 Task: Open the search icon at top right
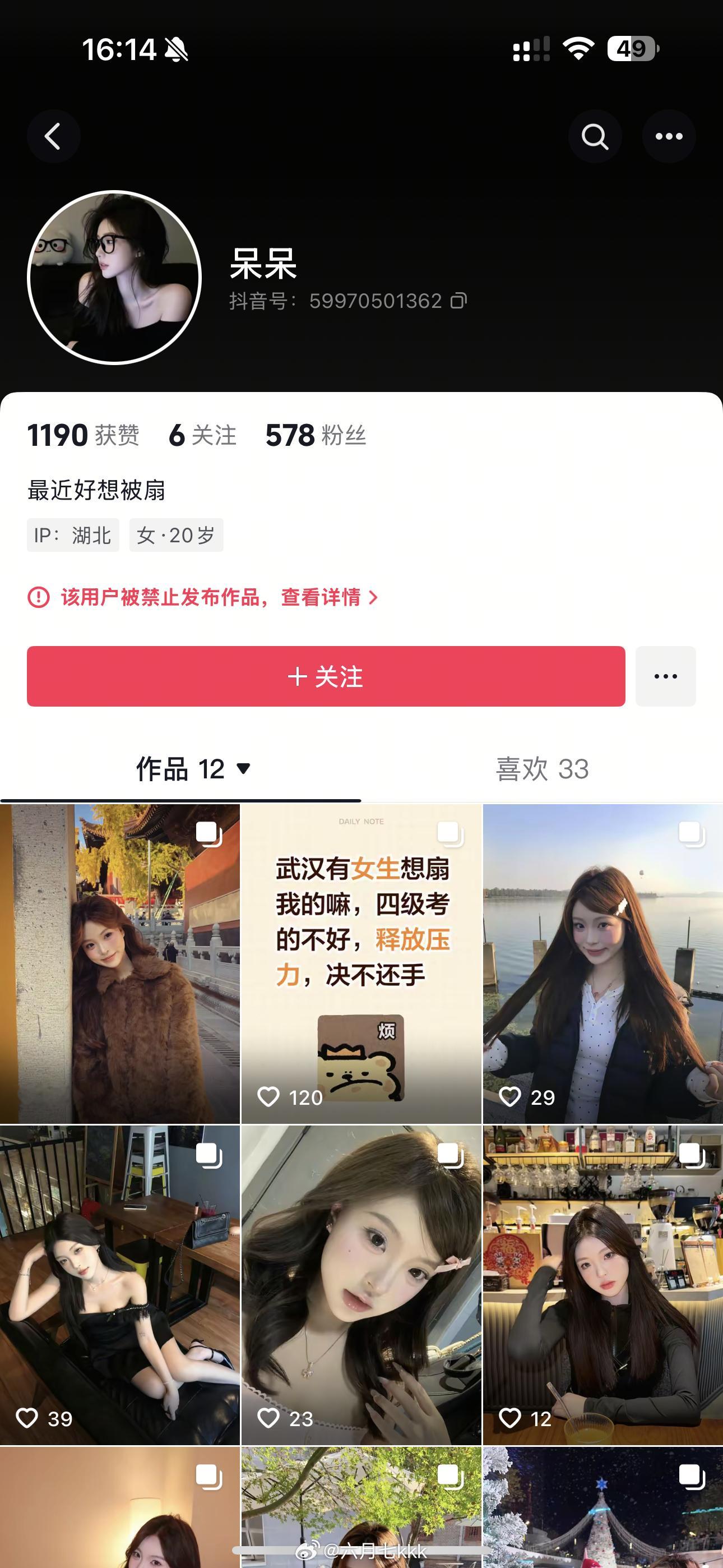595,136
